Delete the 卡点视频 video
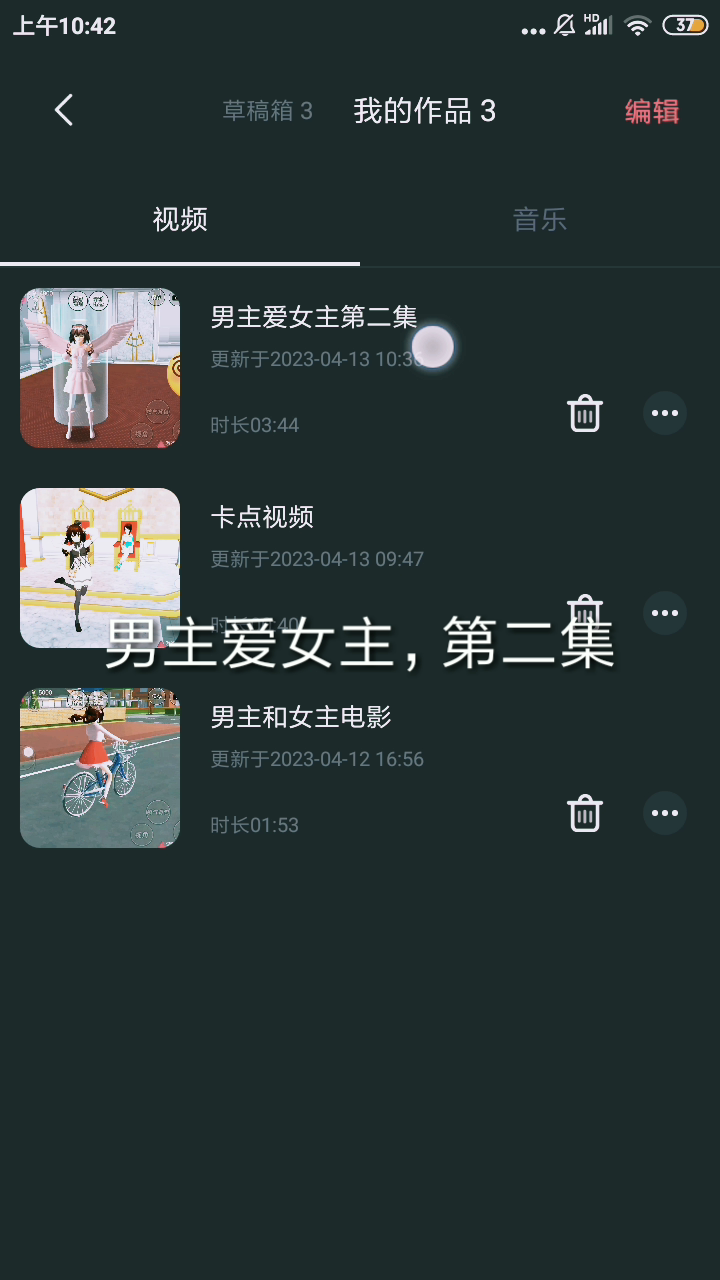The width and height of the screenshot is (720, 1280). click(585, 603)
